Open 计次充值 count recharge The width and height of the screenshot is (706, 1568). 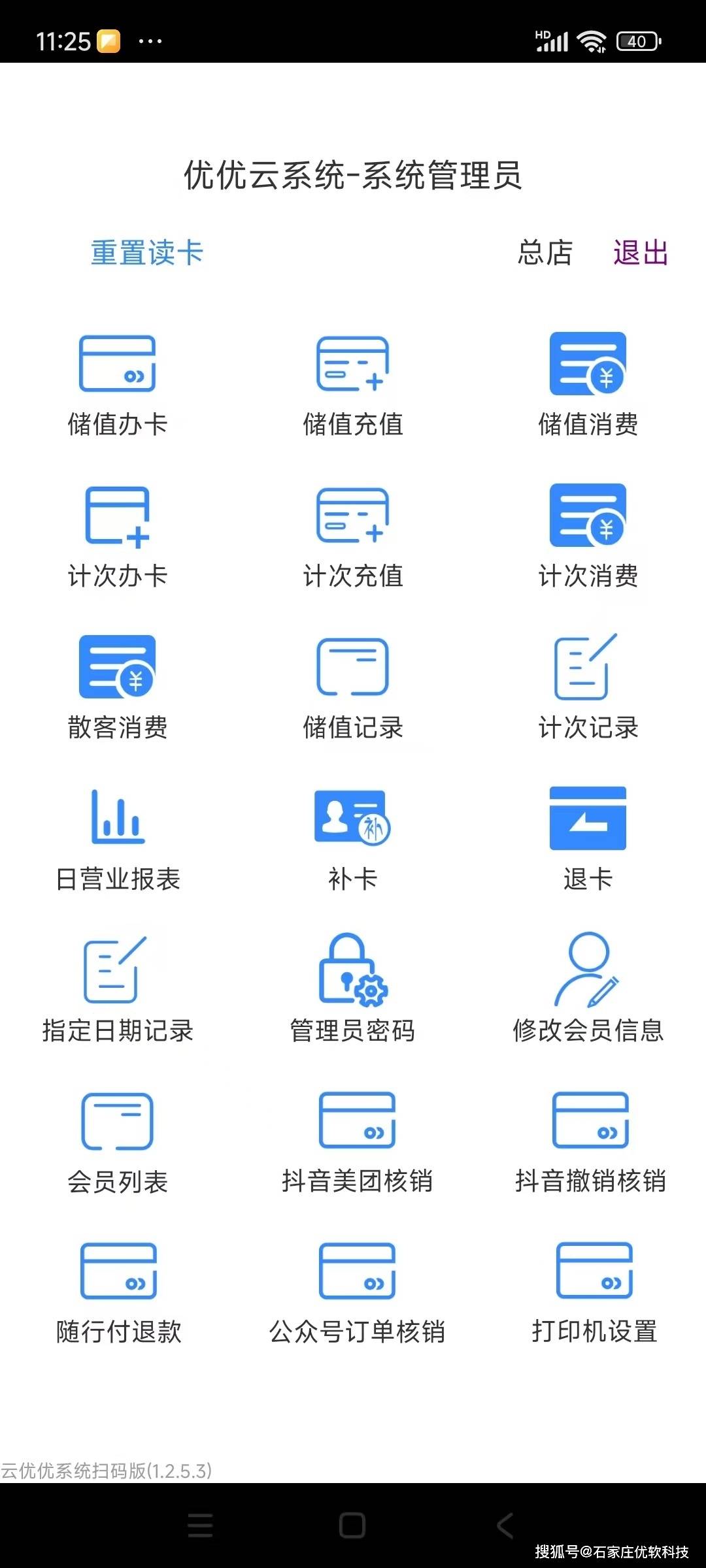tap(353, 537)
